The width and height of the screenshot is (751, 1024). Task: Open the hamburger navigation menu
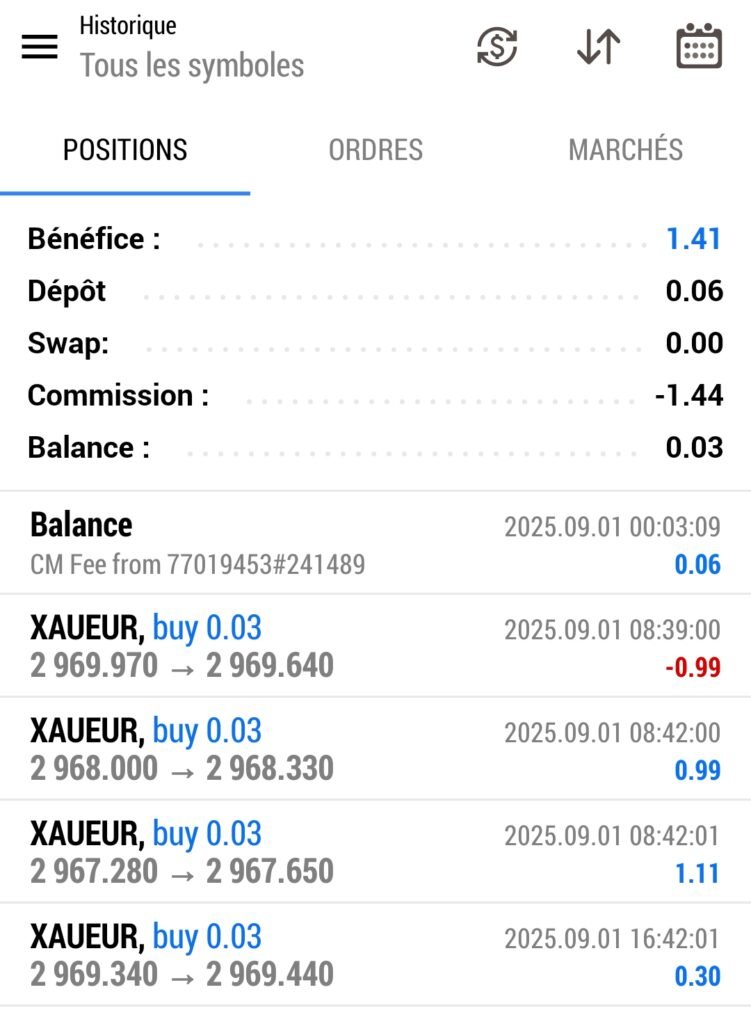[40, 47]
